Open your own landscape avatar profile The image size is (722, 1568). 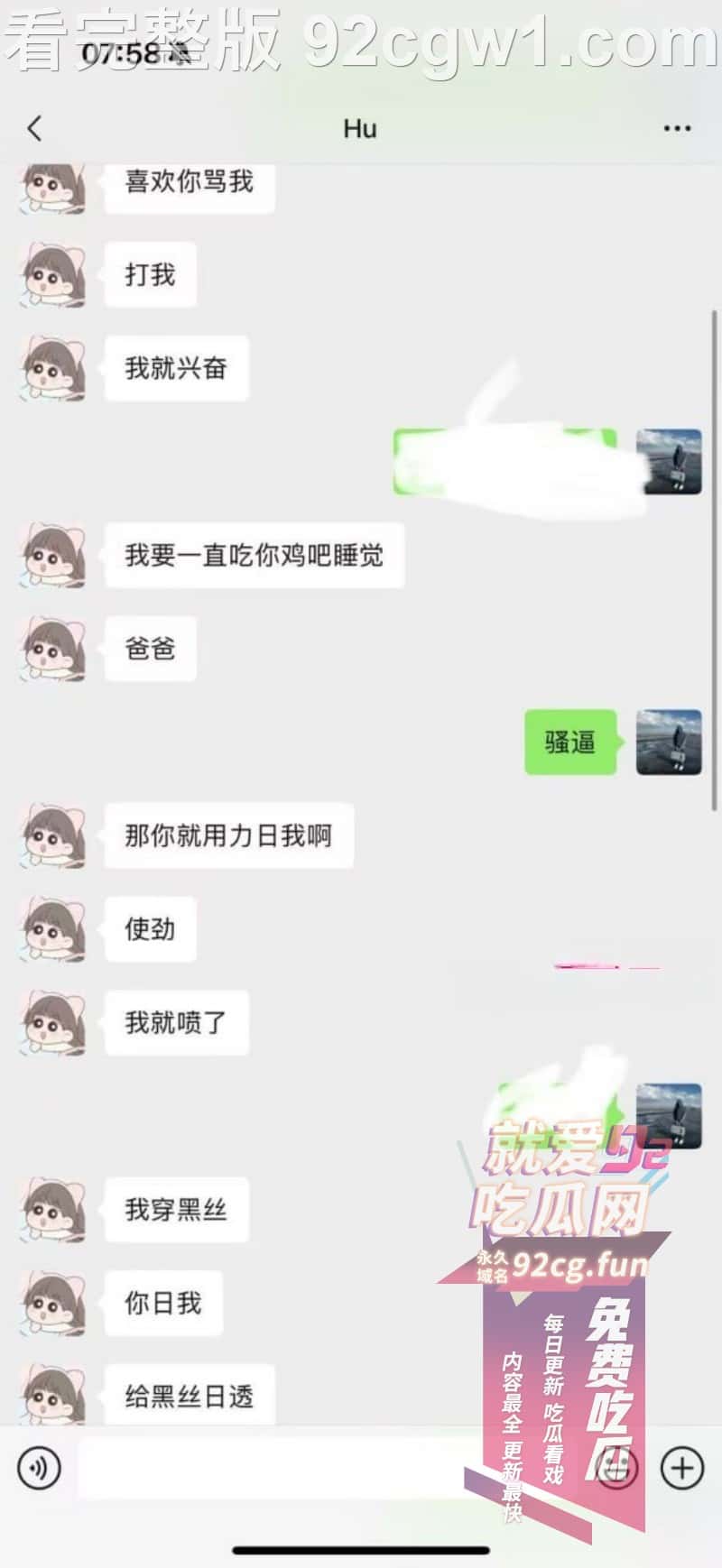coord(669,742)
